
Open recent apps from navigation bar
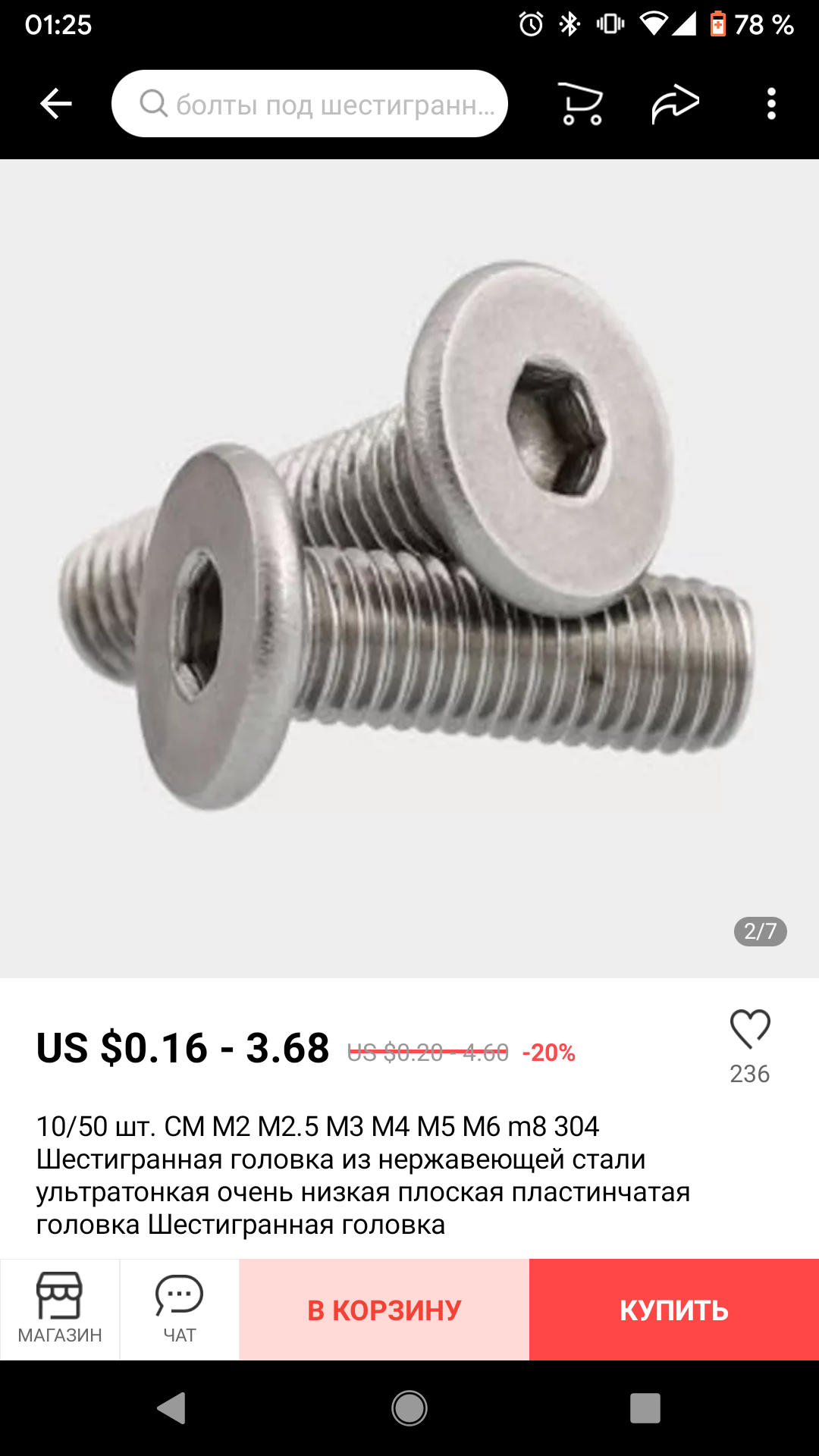click(x=645, y=1408)
